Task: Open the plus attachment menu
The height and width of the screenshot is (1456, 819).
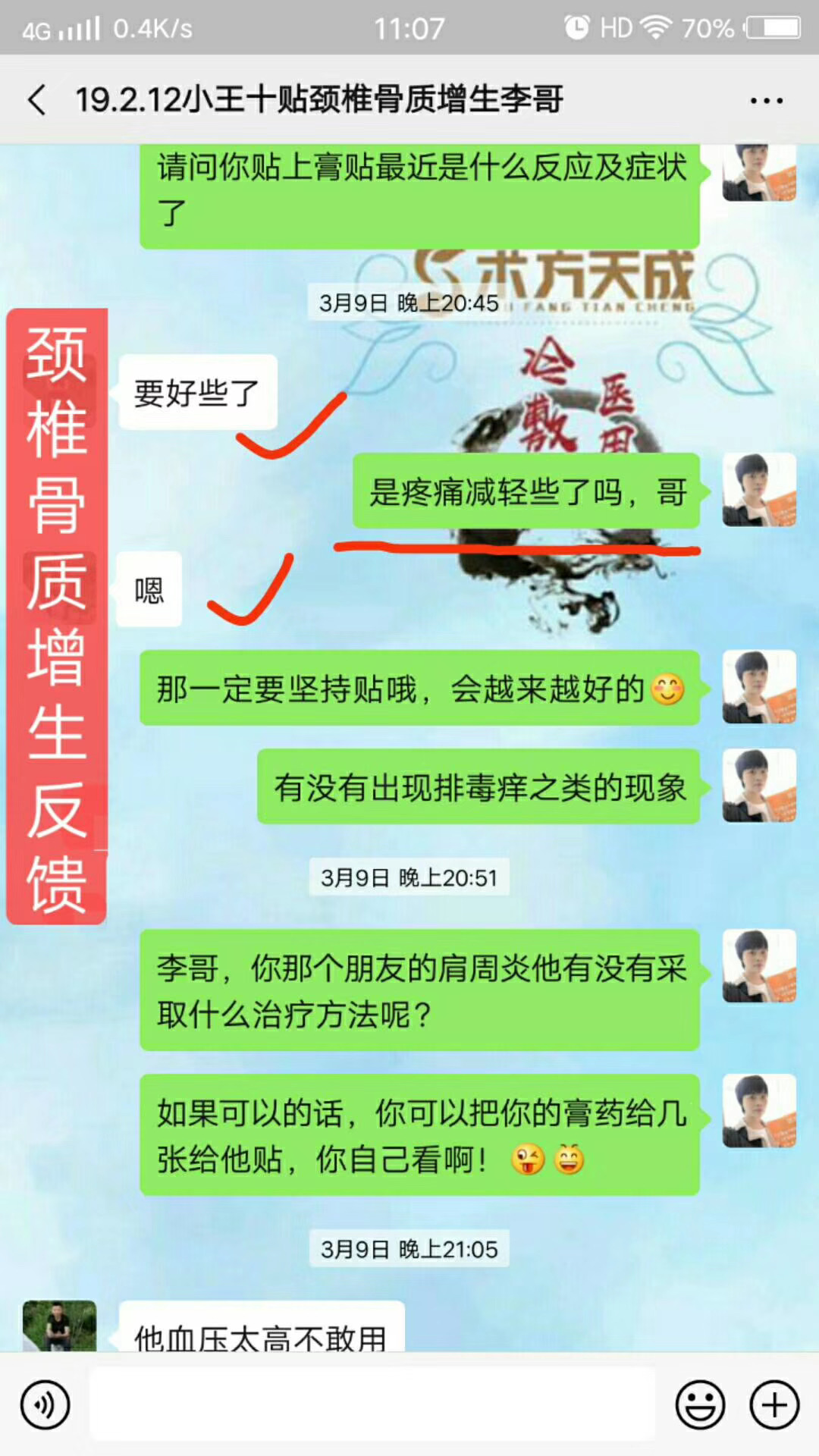Action: click(774, 1405)
